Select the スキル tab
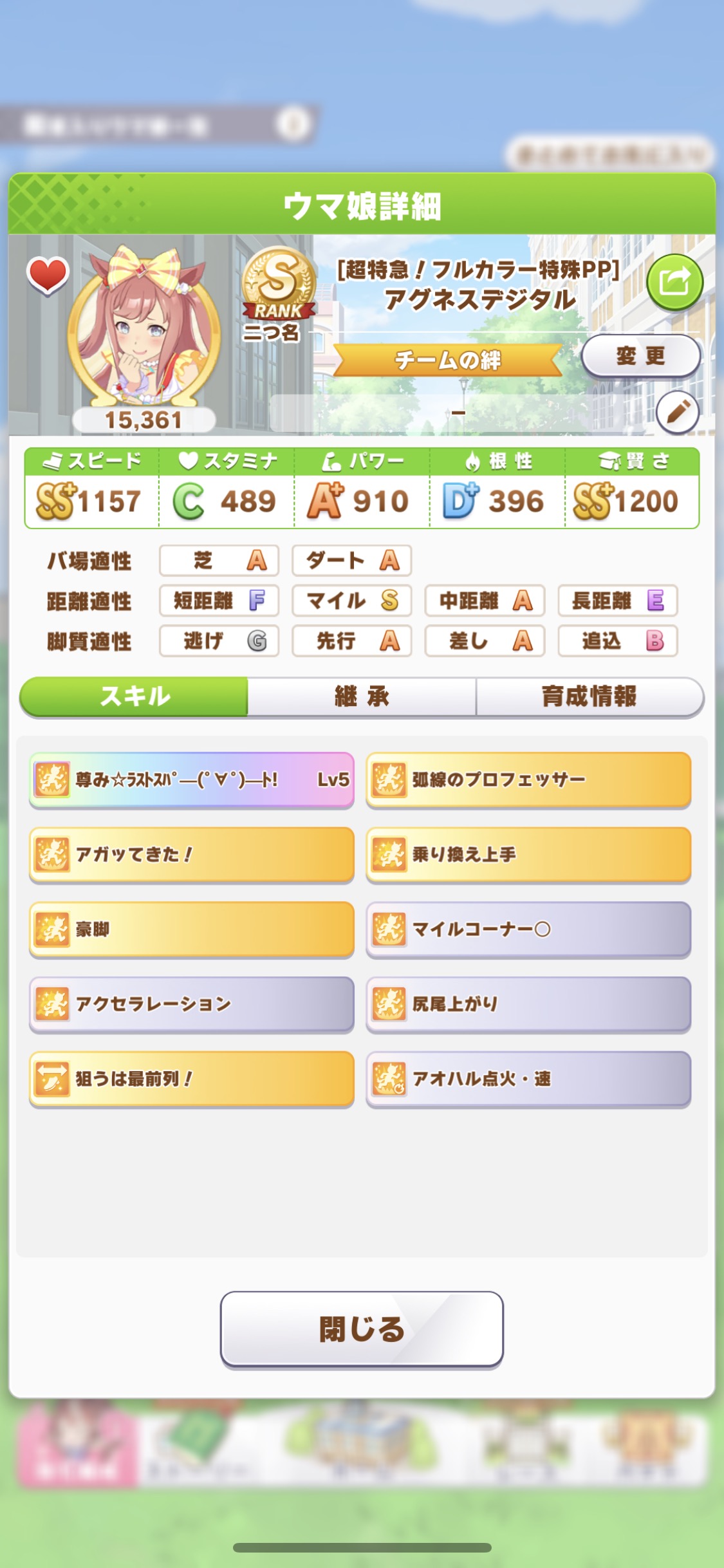724x1568 pixels. pos(135,696)
